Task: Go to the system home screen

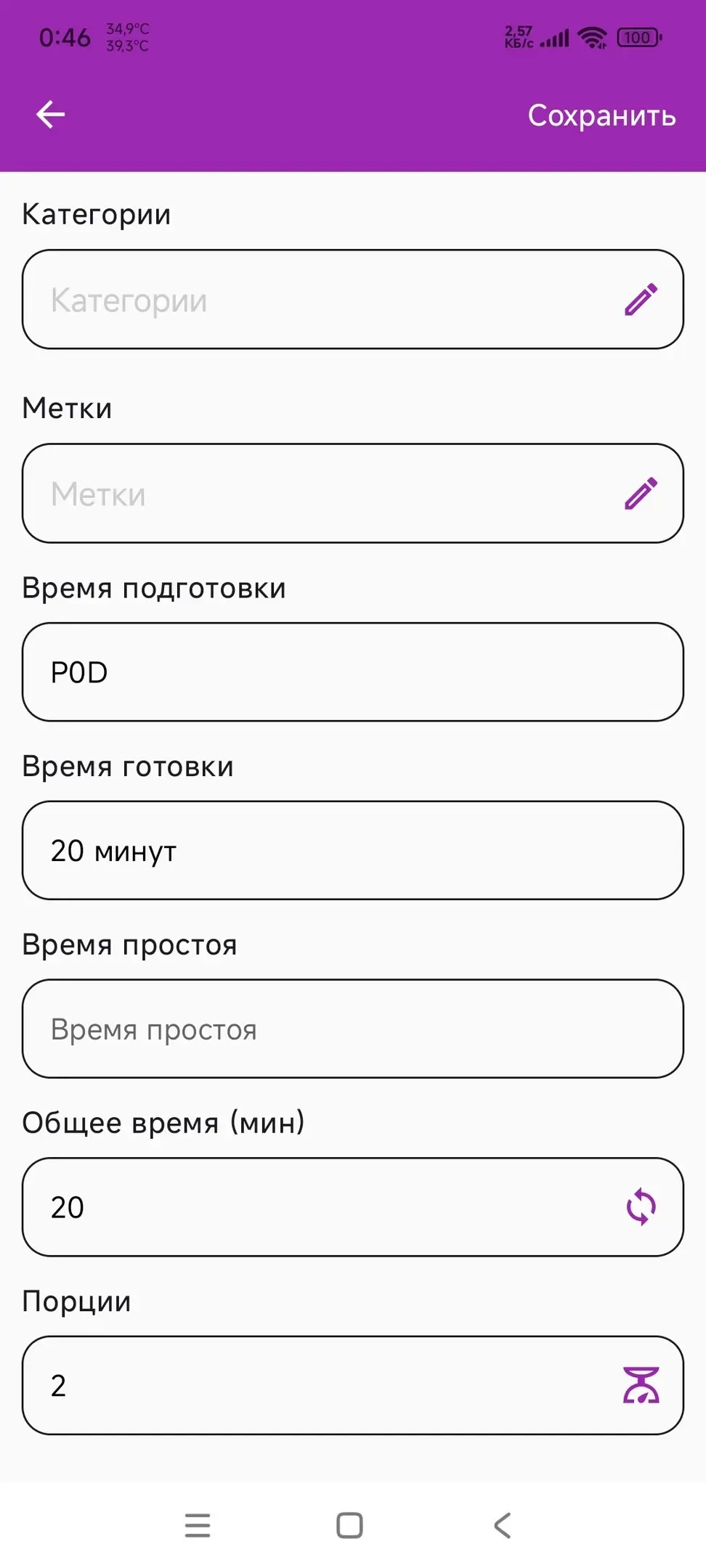Action: (349, 1525)
